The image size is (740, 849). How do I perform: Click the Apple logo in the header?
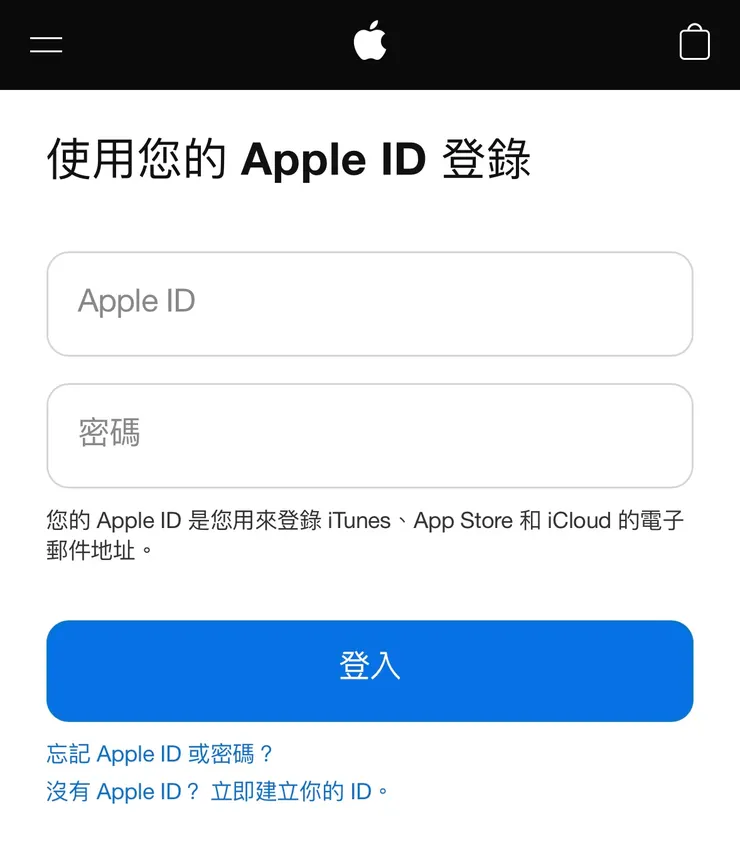coord(370,43)
